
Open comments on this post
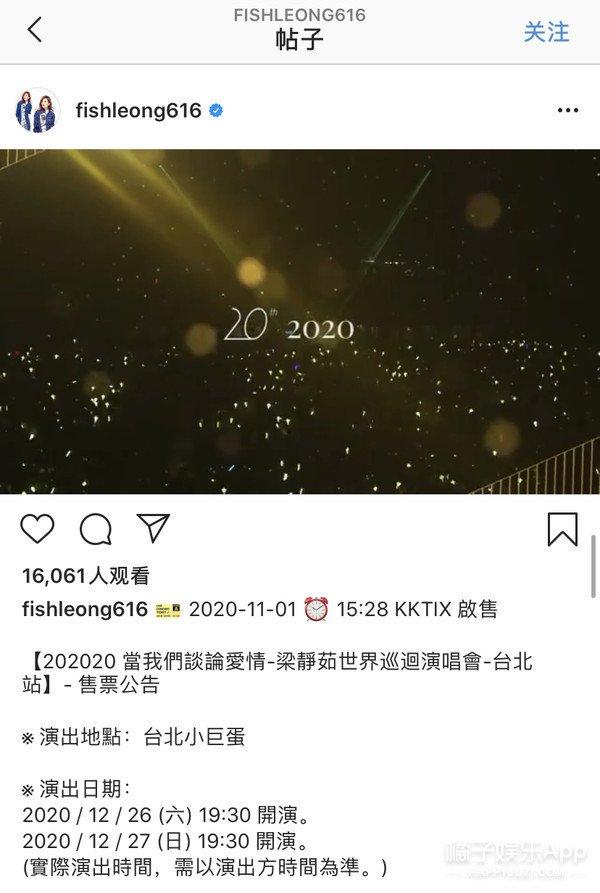tap(96, 528)
